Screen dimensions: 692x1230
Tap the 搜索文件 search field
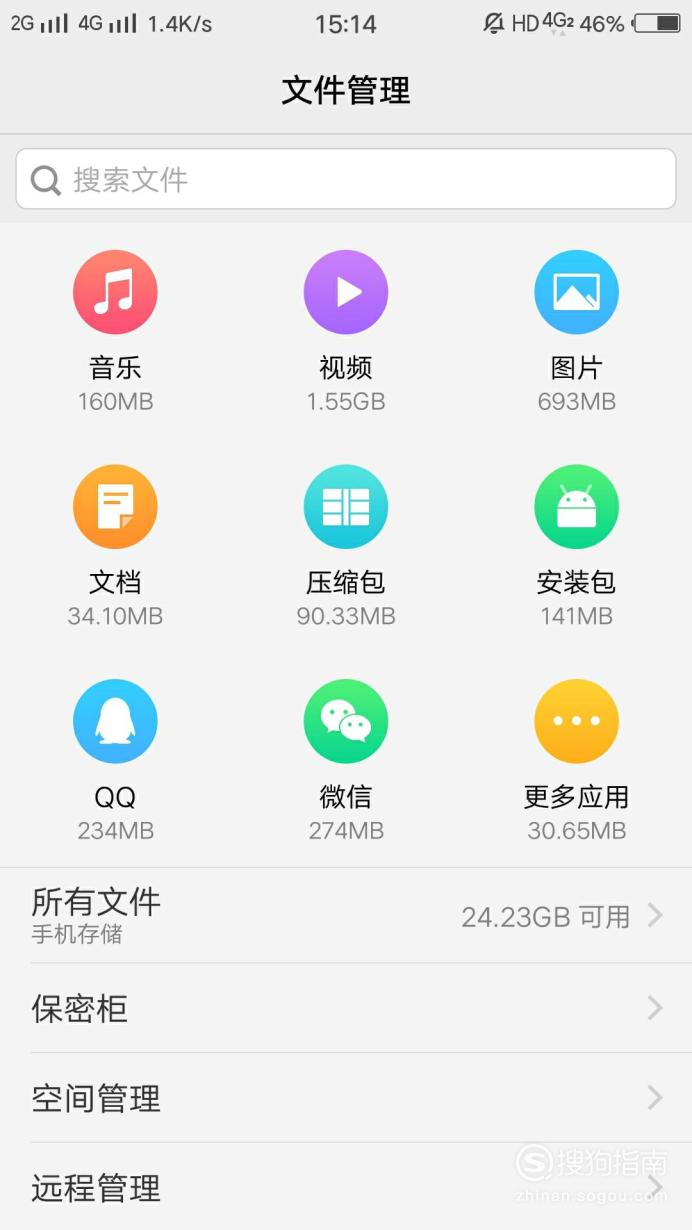(x=346, y=179)
